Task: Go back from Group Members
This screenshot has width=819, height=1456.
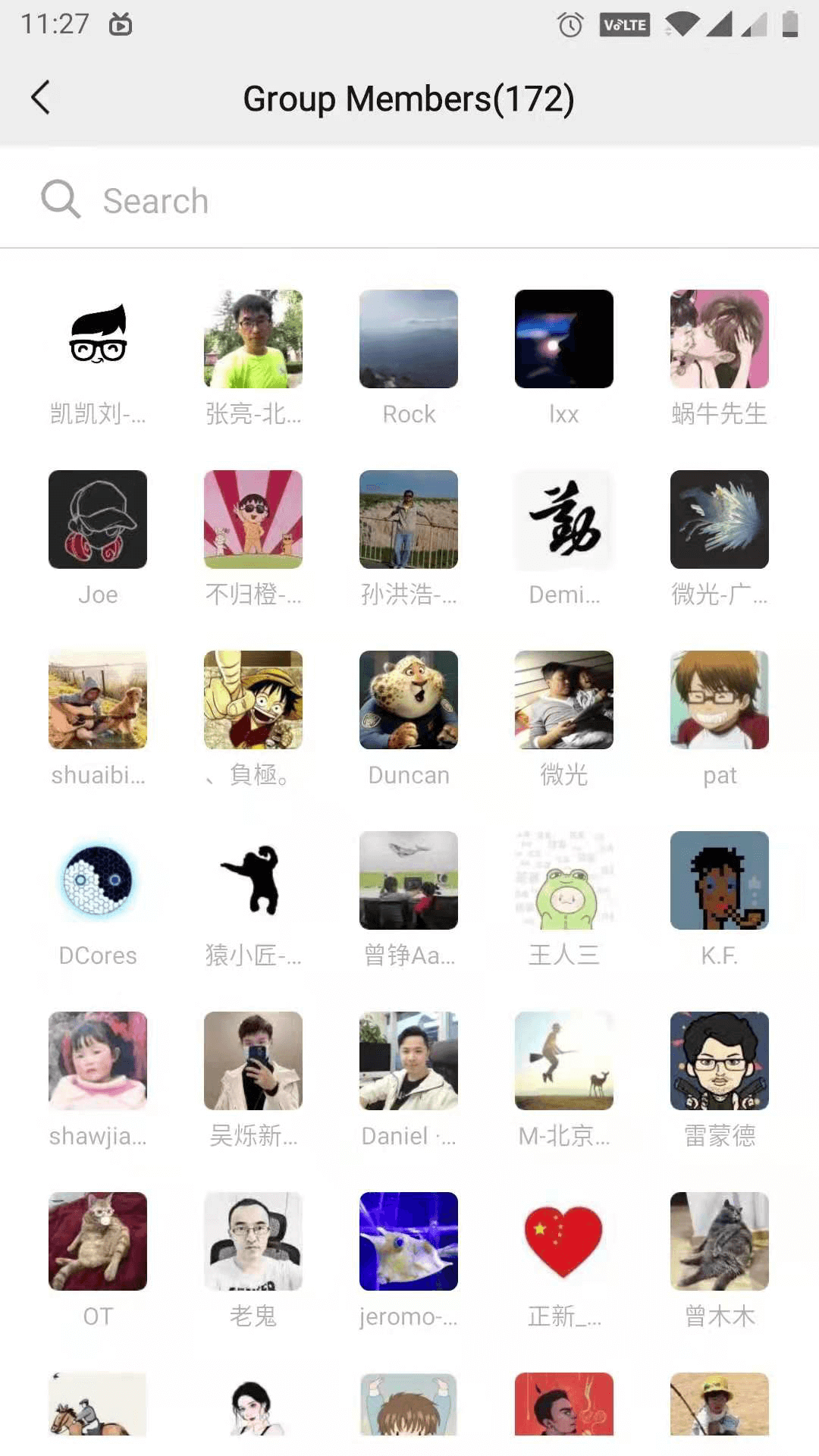Action: coord(41,98)
